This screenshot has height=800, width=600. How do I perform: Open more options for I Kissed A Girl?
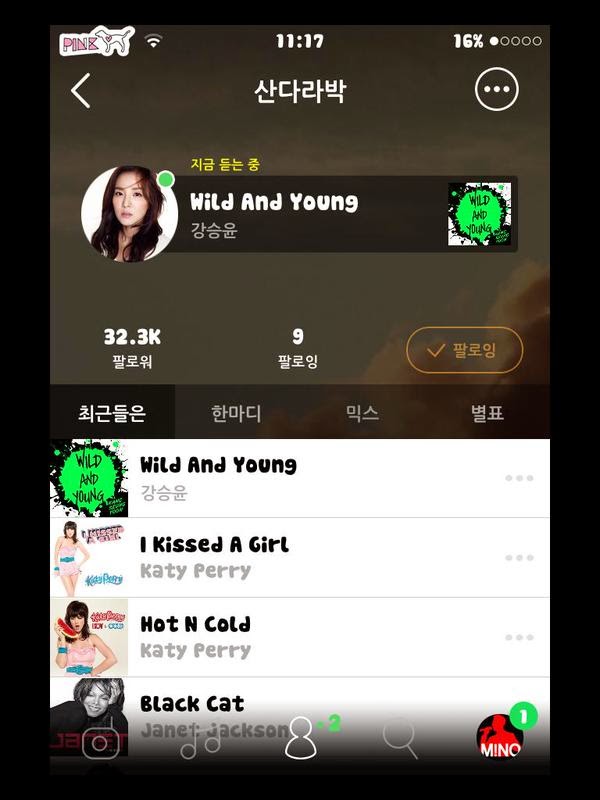click(519, 558)
